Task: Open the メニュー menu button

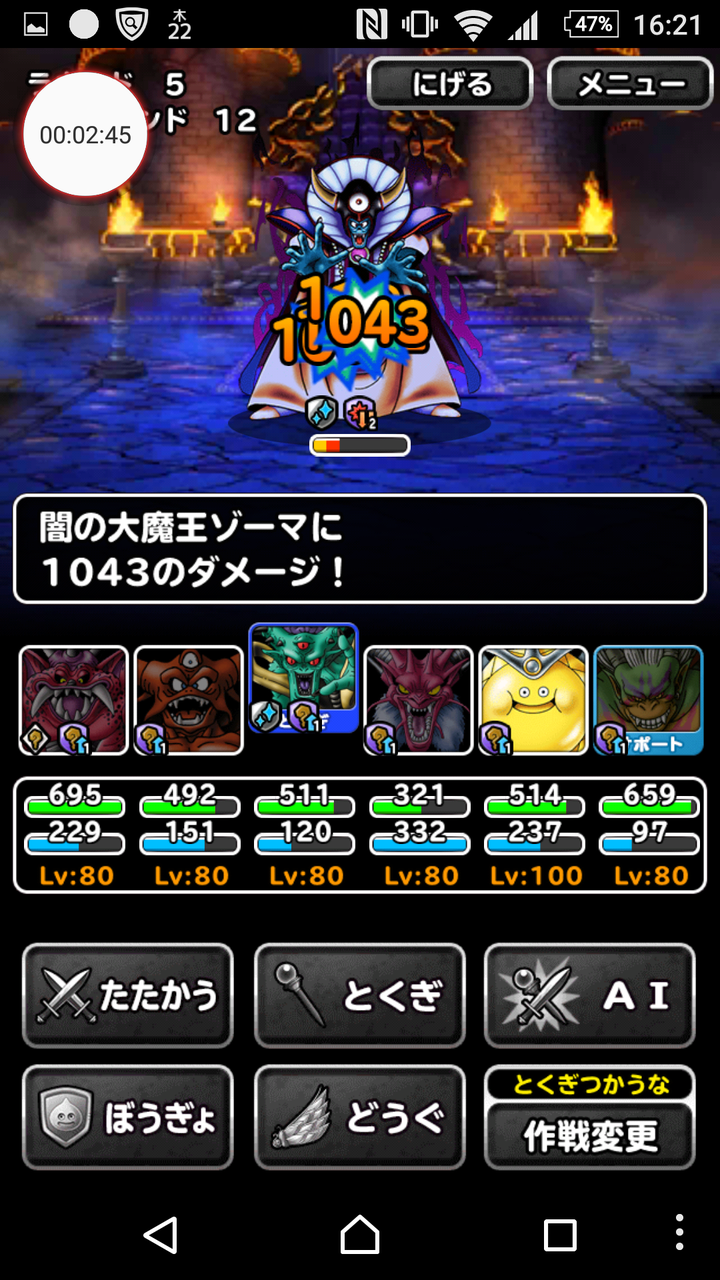Action: 631,83
